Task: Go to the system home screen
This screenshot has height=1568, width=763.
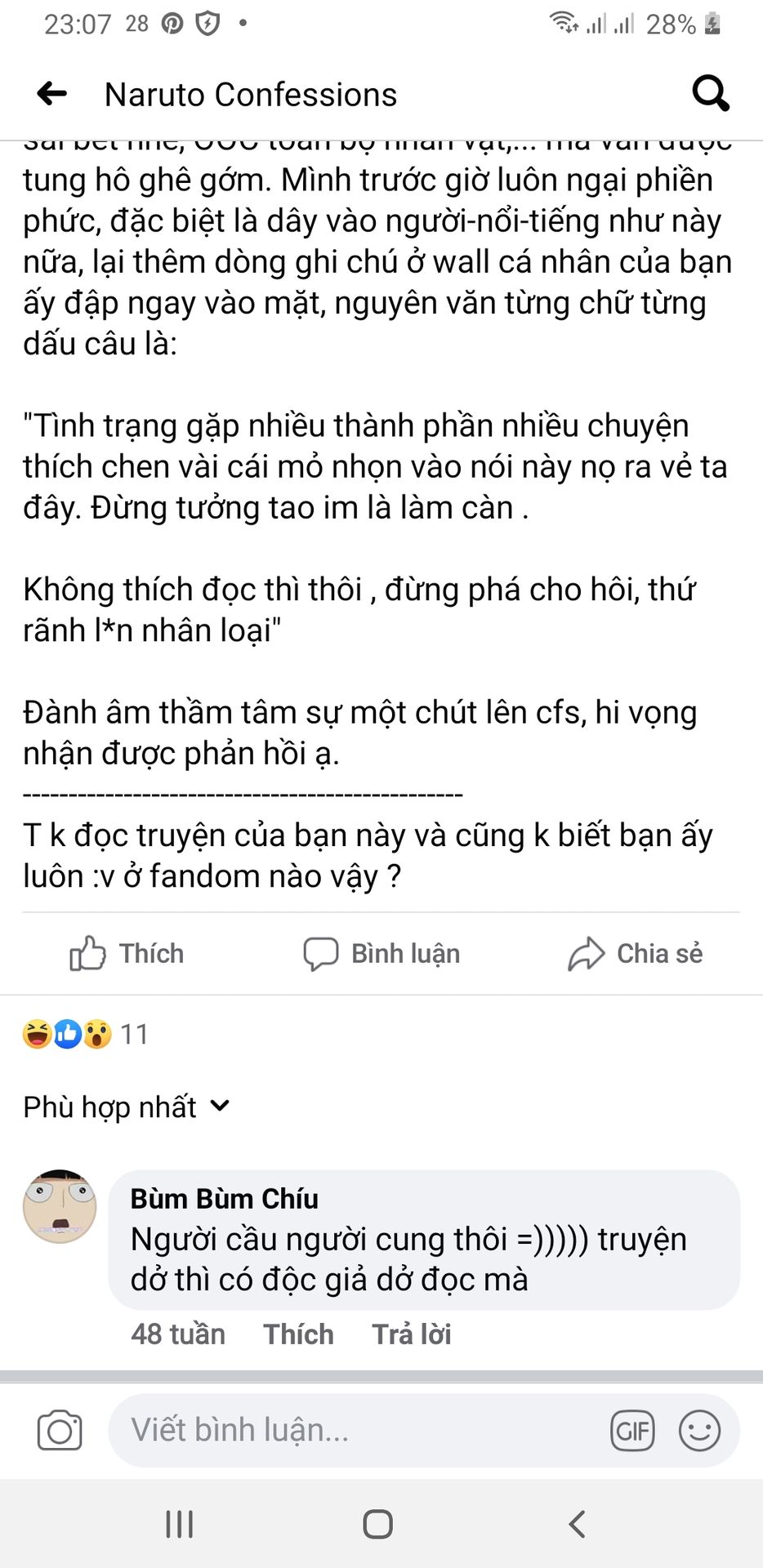Action: click(377, 1524)
